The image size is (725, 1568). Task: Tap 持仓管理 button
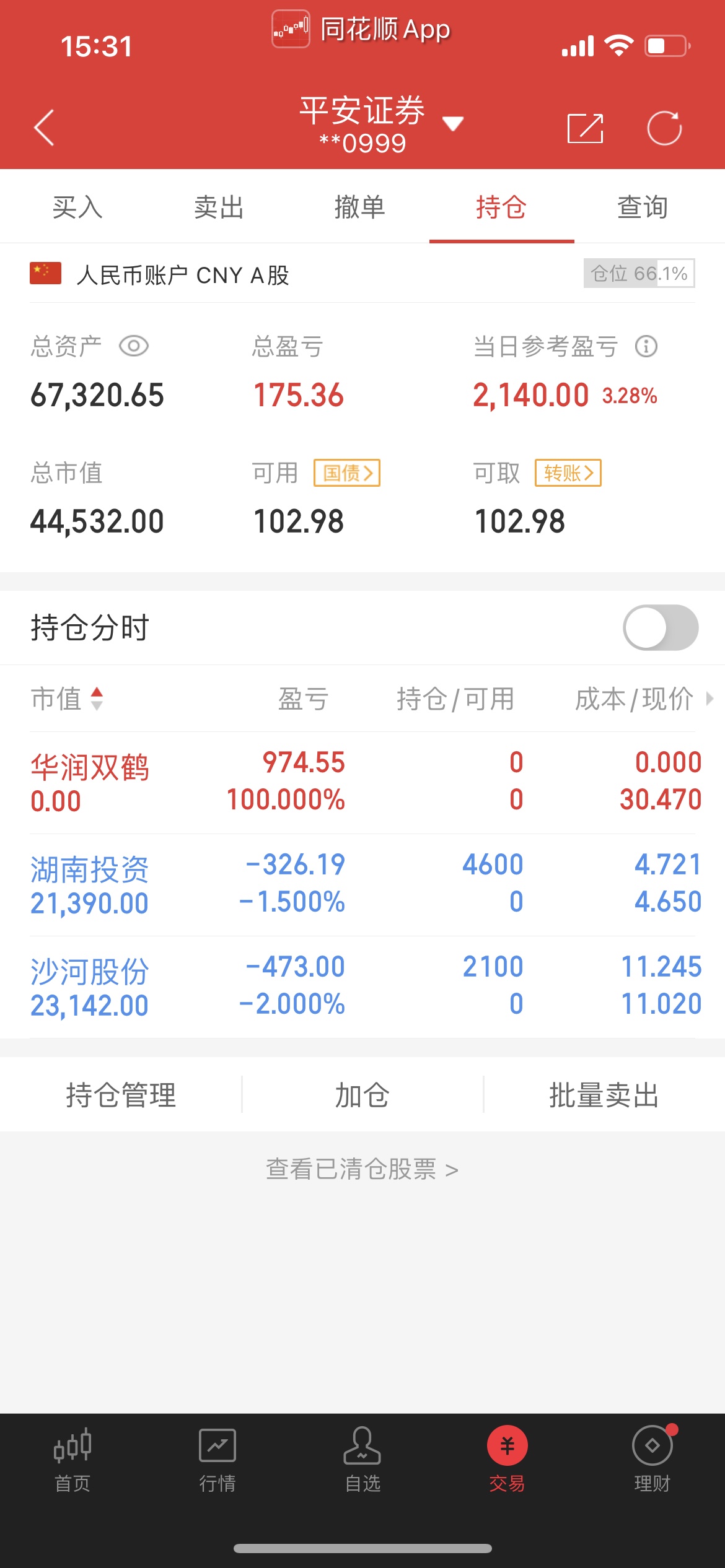pos(121,1095)
